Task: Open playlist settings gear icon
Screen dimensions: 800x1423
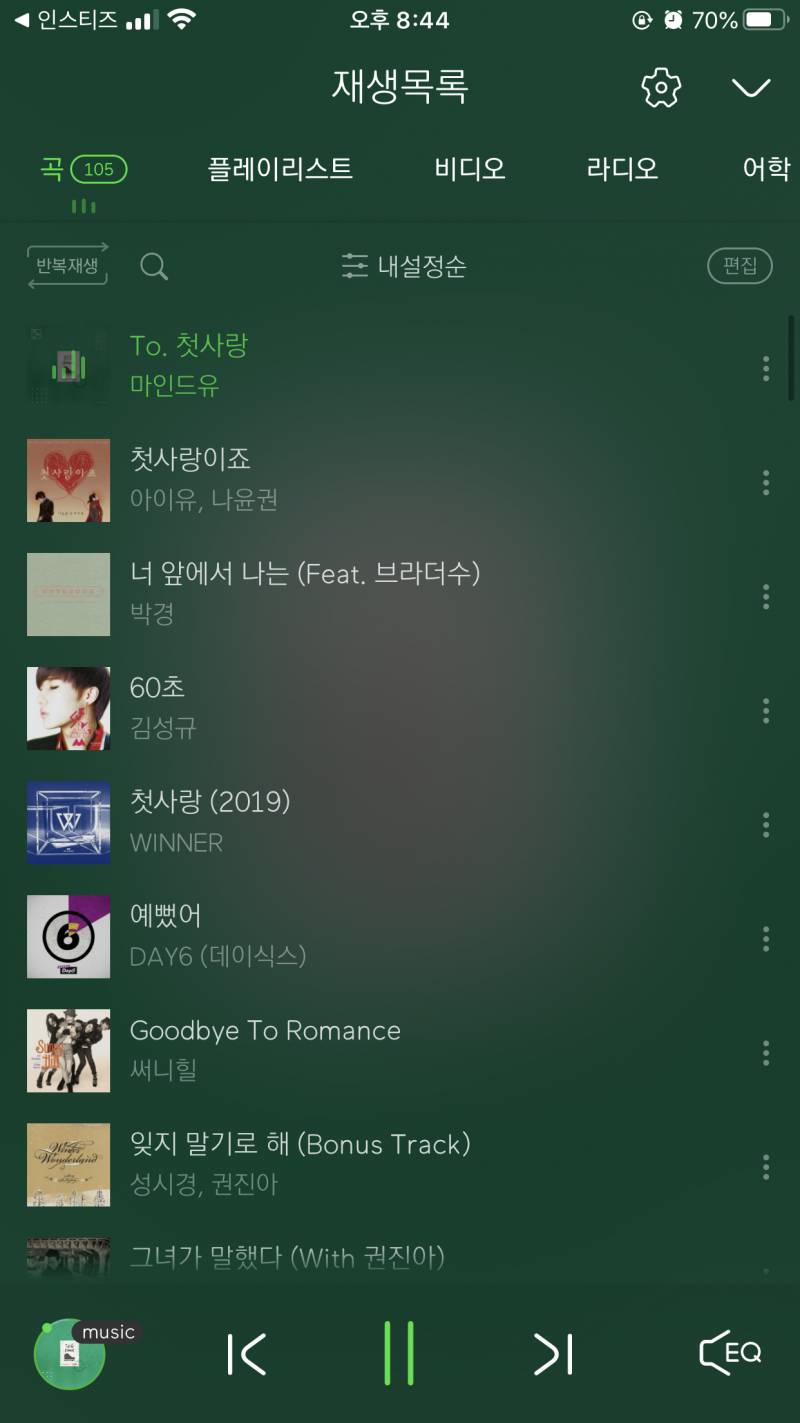Action: pyautogui.click(x=660, y=88)
